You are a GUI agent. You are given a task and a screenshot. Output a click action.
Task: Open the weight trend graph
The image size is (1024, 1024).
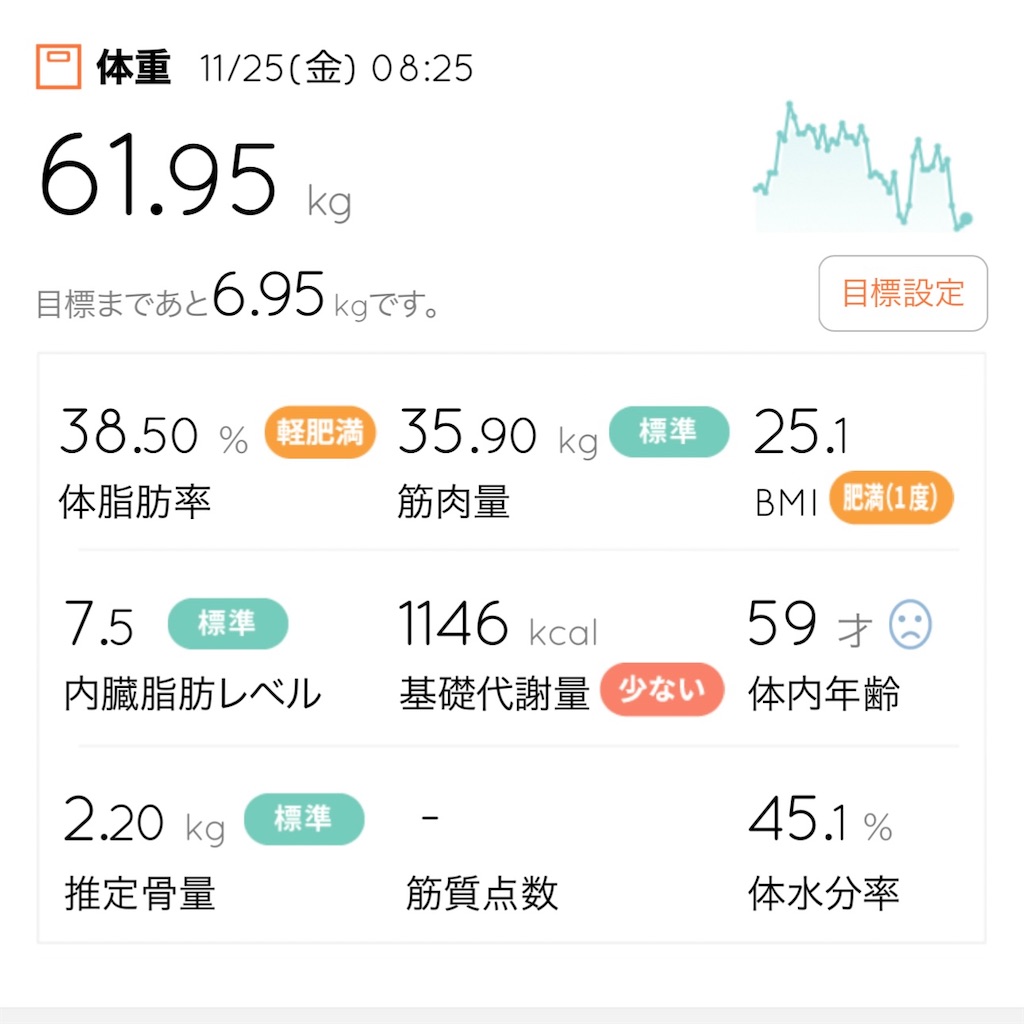point(863,167)
